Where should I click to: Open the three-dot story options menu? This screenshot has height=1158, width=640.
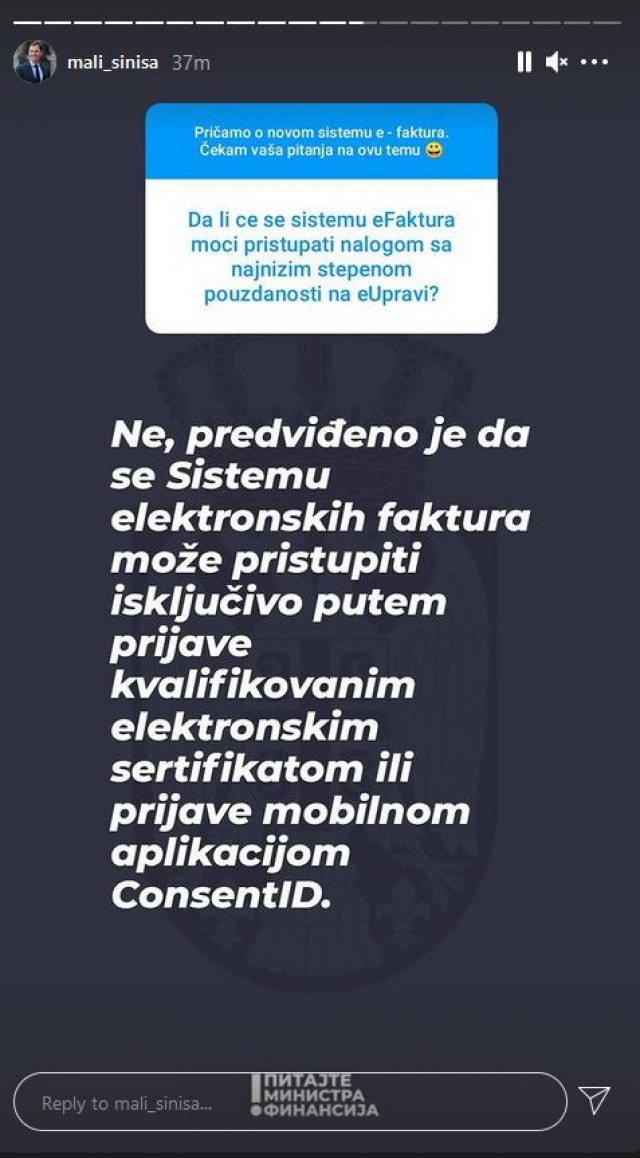click(x=594, y=62)
